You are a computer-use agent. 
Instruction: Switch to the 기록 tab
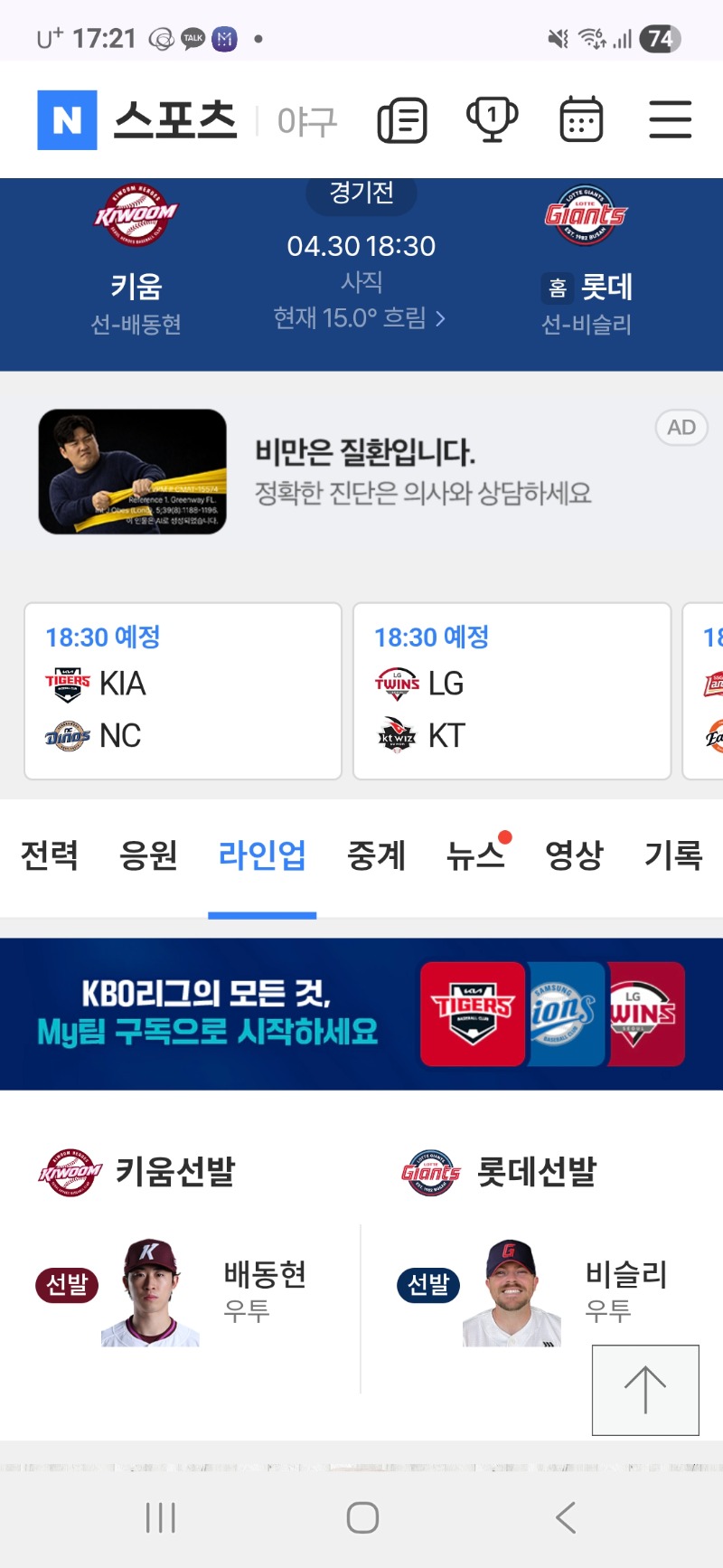[x=672, y=855]
